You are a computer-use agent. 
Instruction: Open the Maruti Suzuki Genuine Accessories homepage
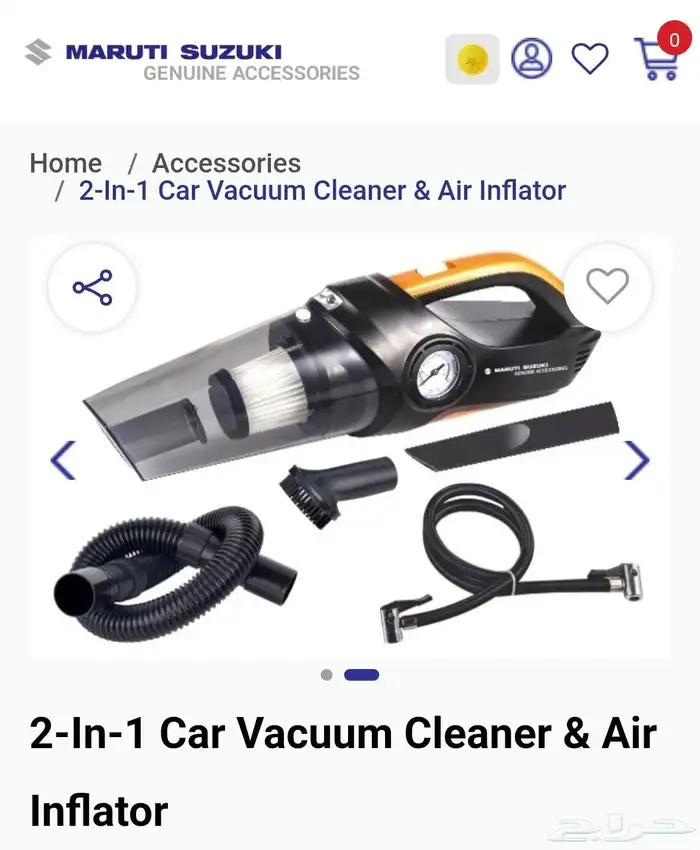(192, 60)
